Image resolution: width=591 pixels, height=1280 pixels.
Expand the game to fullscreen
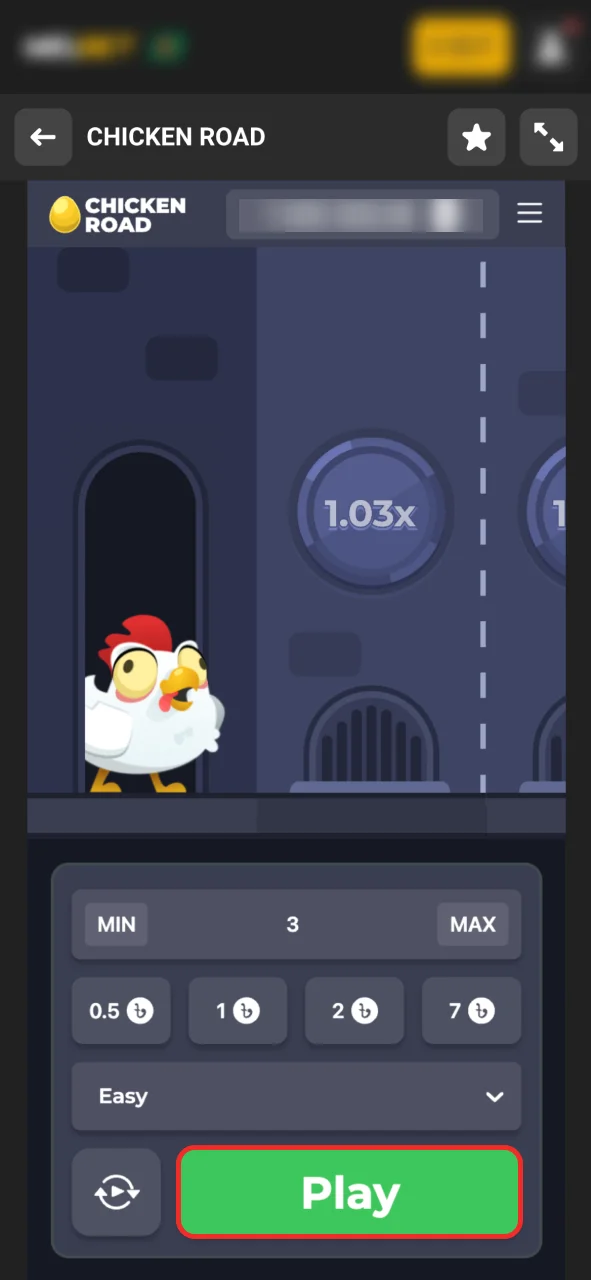549,137
